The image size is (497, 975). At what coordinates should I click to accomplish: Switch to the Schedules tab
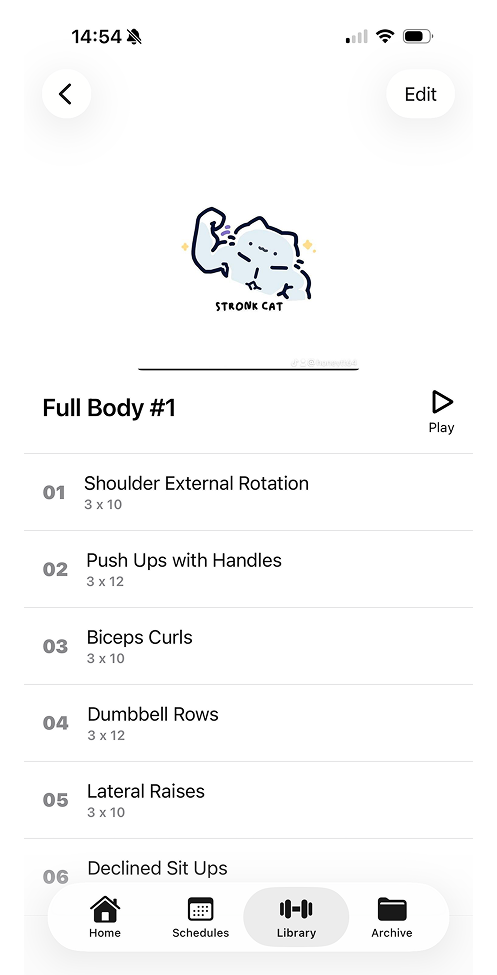pyautogui.click(x=200, y=917)
